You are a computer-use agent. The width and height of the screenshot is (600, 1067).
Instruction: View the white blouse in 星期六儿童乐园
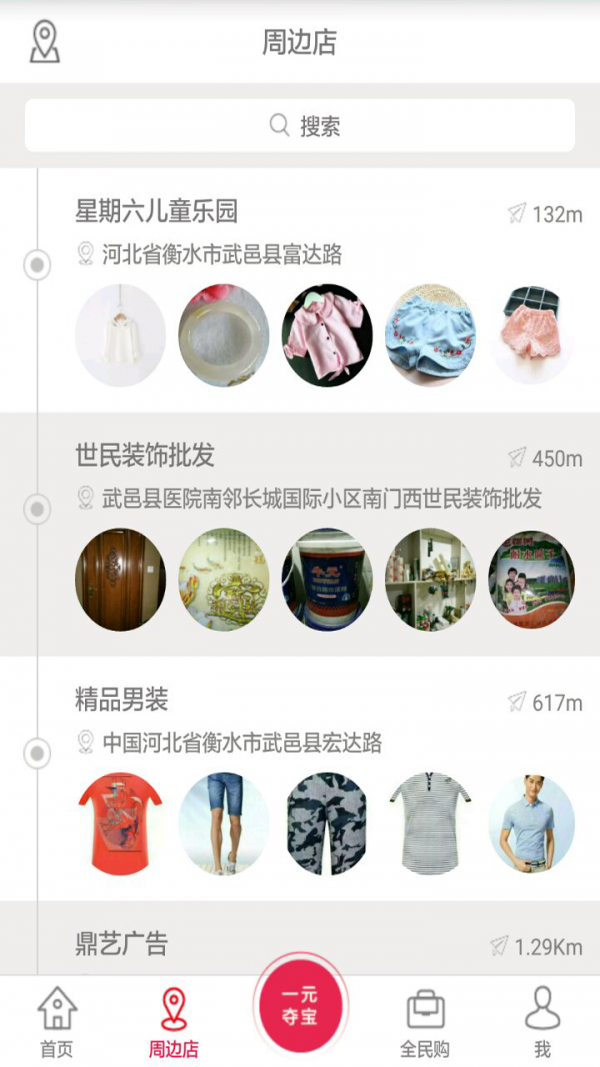[120, 335]
